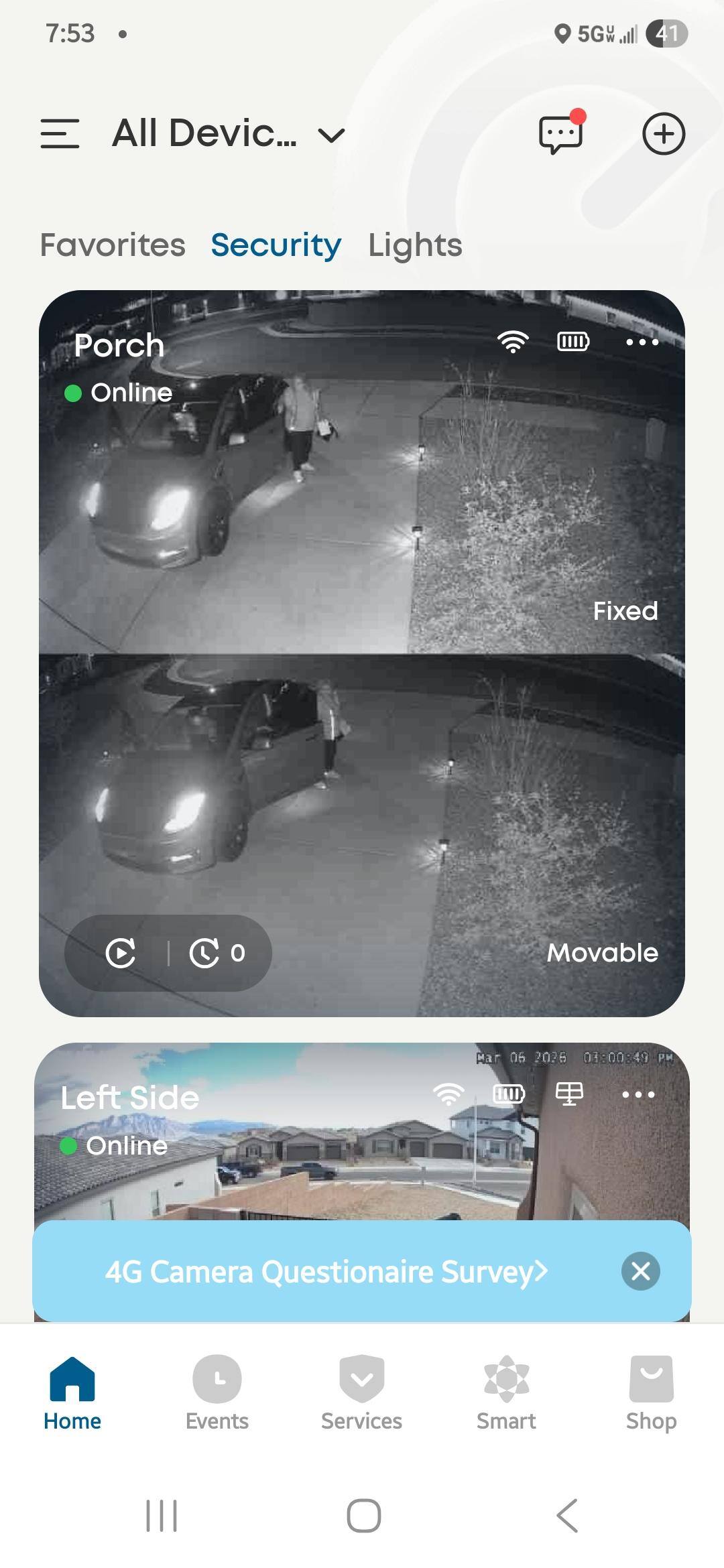Dismiss the survey banner
The height and width of the screenshot is (1568, 724).
coord(640,1271)
